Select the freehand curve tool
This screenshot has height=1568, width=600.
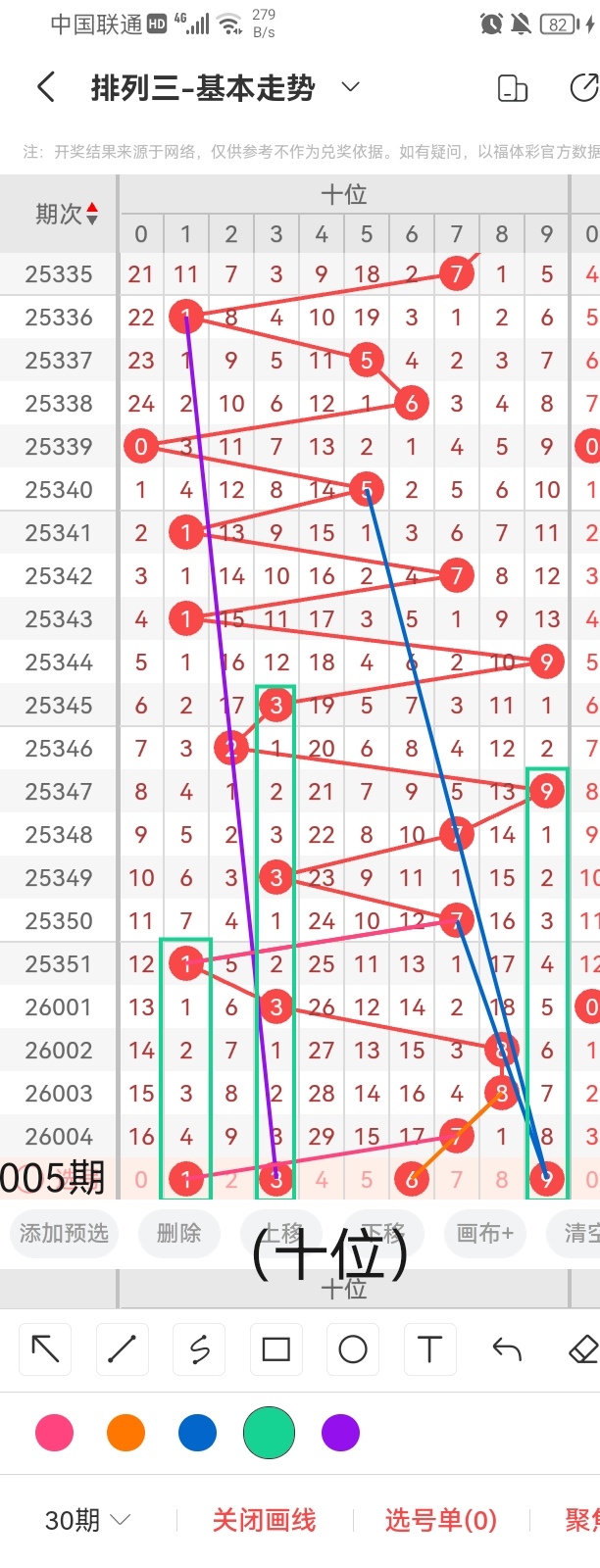[x=199, y=1349]
